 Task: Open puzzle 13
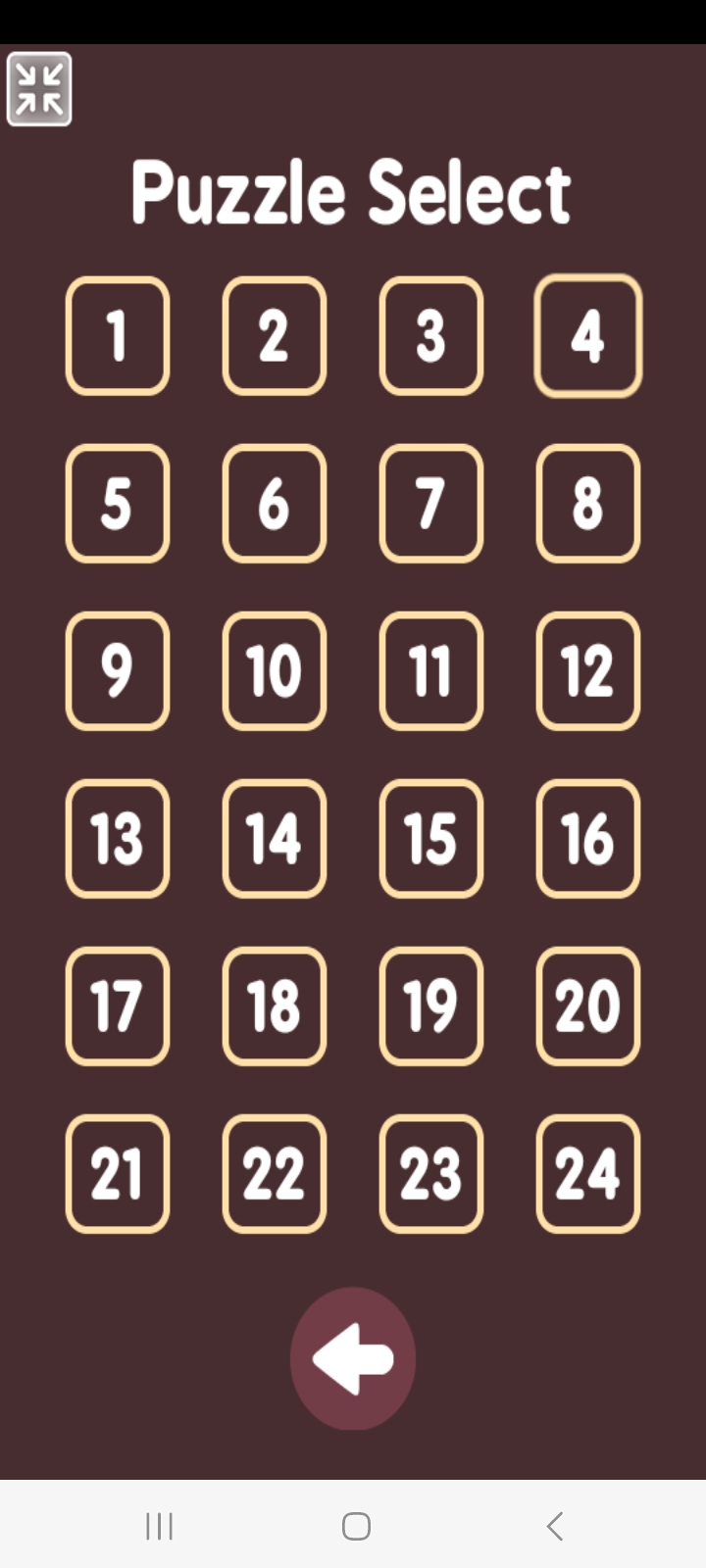point(118,839)
